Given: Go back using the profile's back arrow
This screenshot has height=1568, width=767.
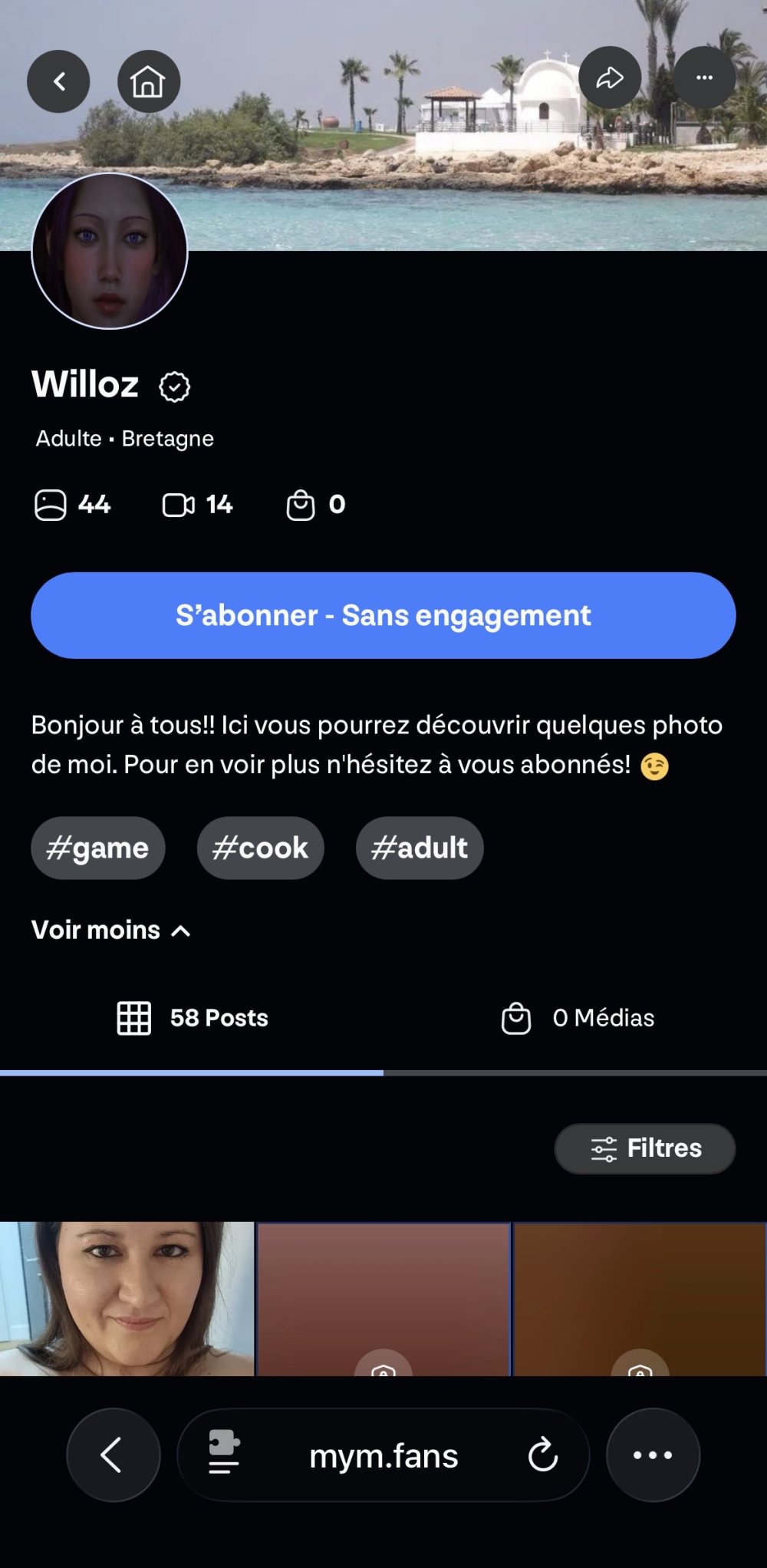Looking at the screenshot, I should tap(58, 81).
